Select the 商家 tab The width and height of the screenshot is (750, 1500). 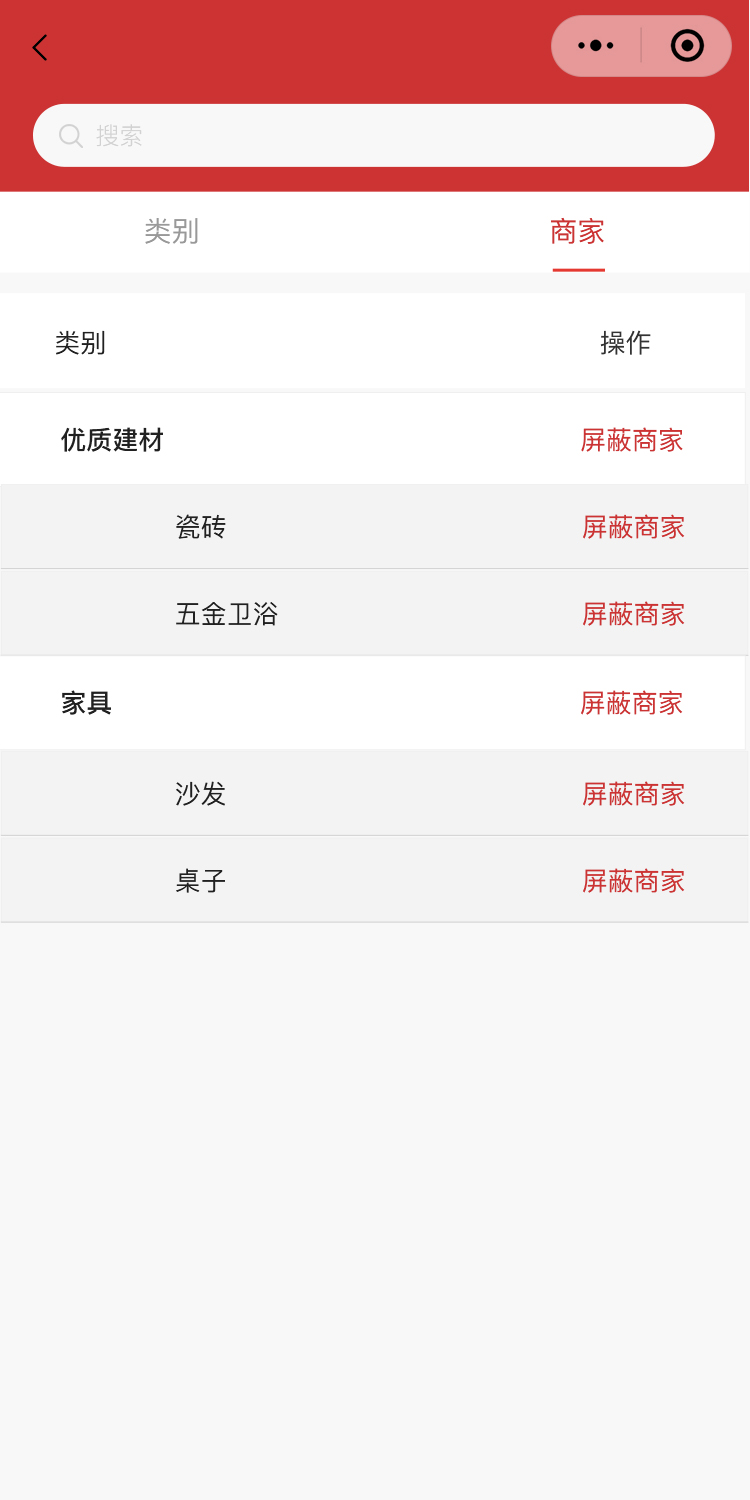point(577,232)
